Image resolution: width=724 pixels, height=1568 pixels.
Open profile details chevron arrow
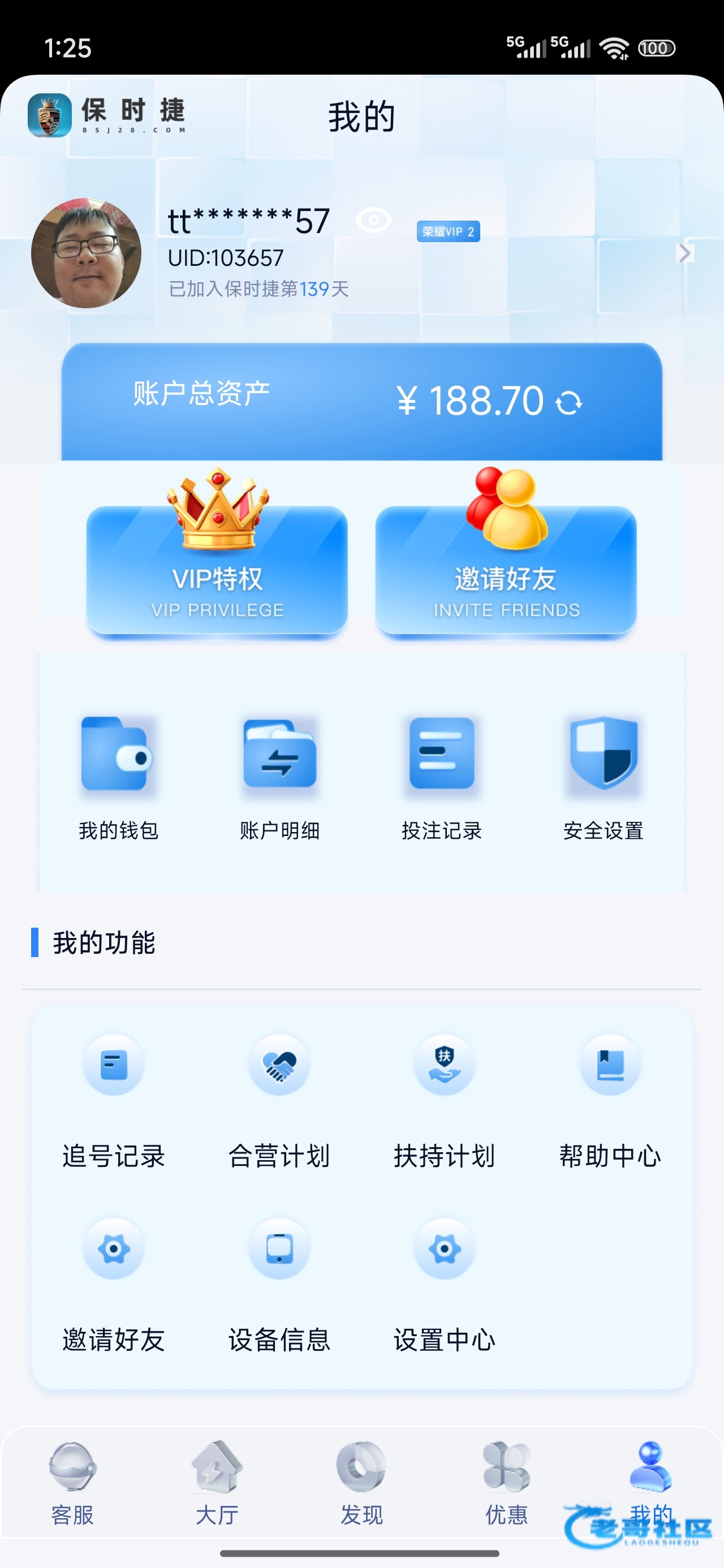pyautogui.click(x=684, y=253)
